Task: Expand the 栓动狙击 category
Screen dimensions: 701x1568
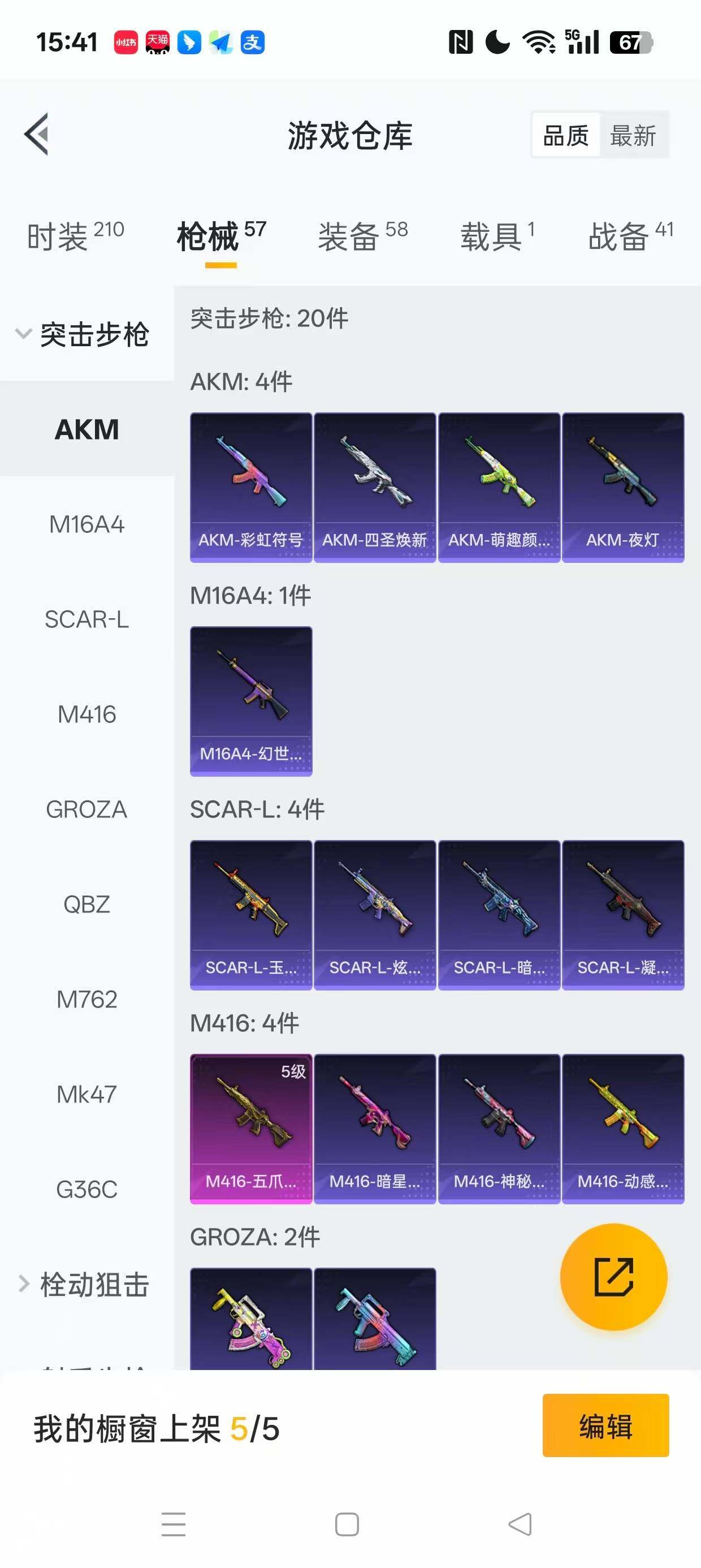Action: coord(85,1285)
